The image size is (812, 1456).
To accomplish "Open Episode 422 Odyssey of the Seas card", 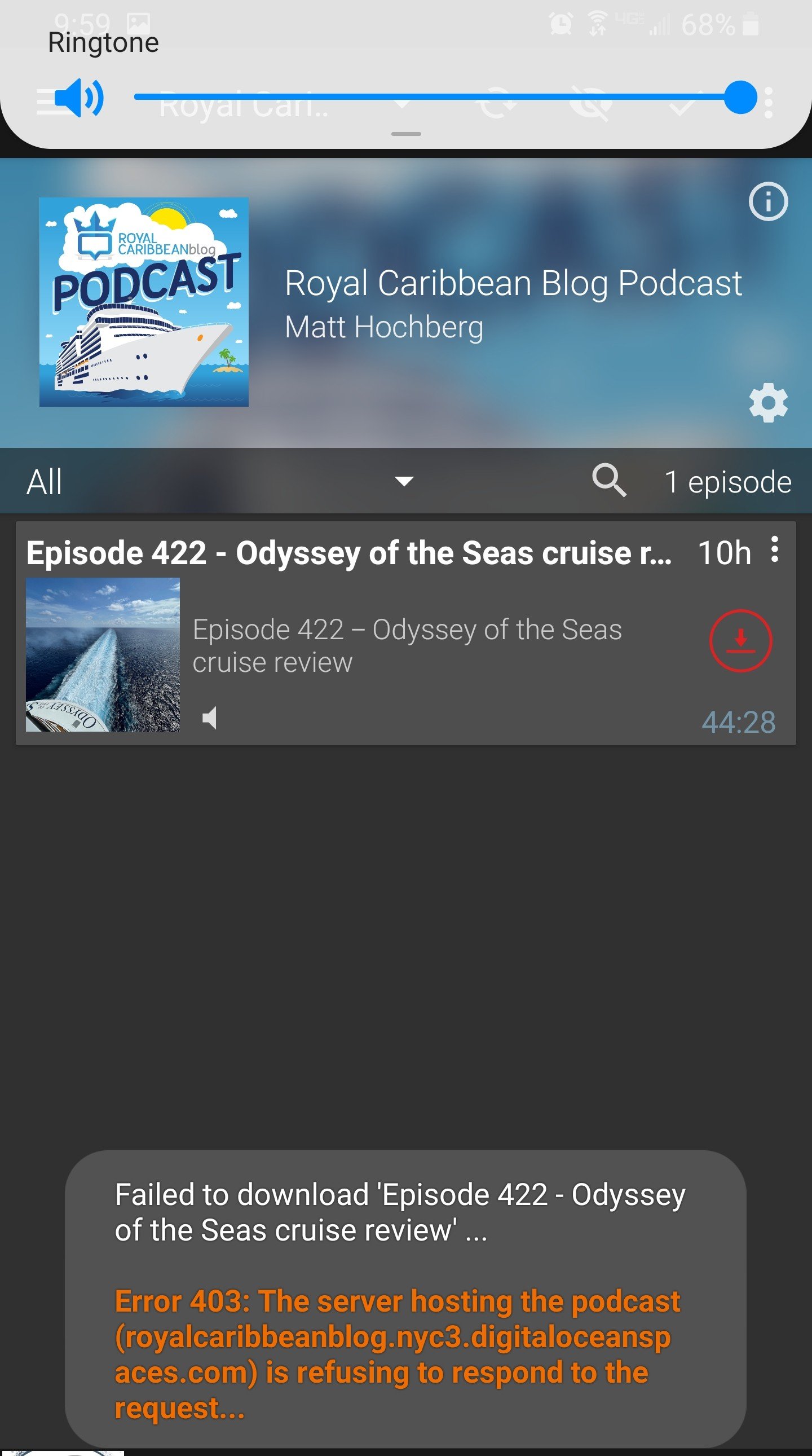I will (405, 633).
